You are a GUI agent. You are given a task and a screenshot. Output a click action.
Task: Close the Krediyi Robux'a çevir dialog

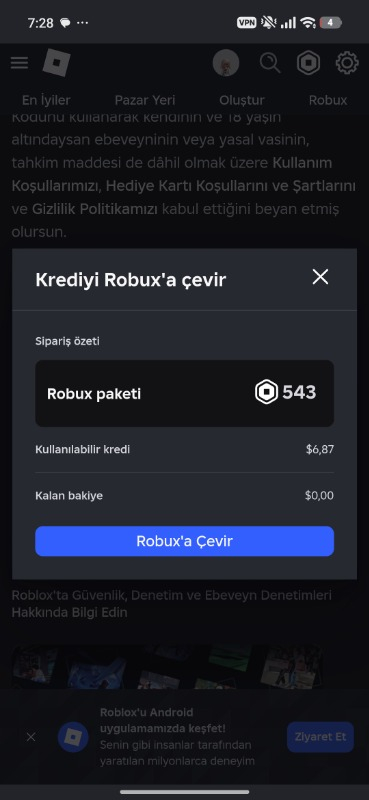[x=320, y=277]
